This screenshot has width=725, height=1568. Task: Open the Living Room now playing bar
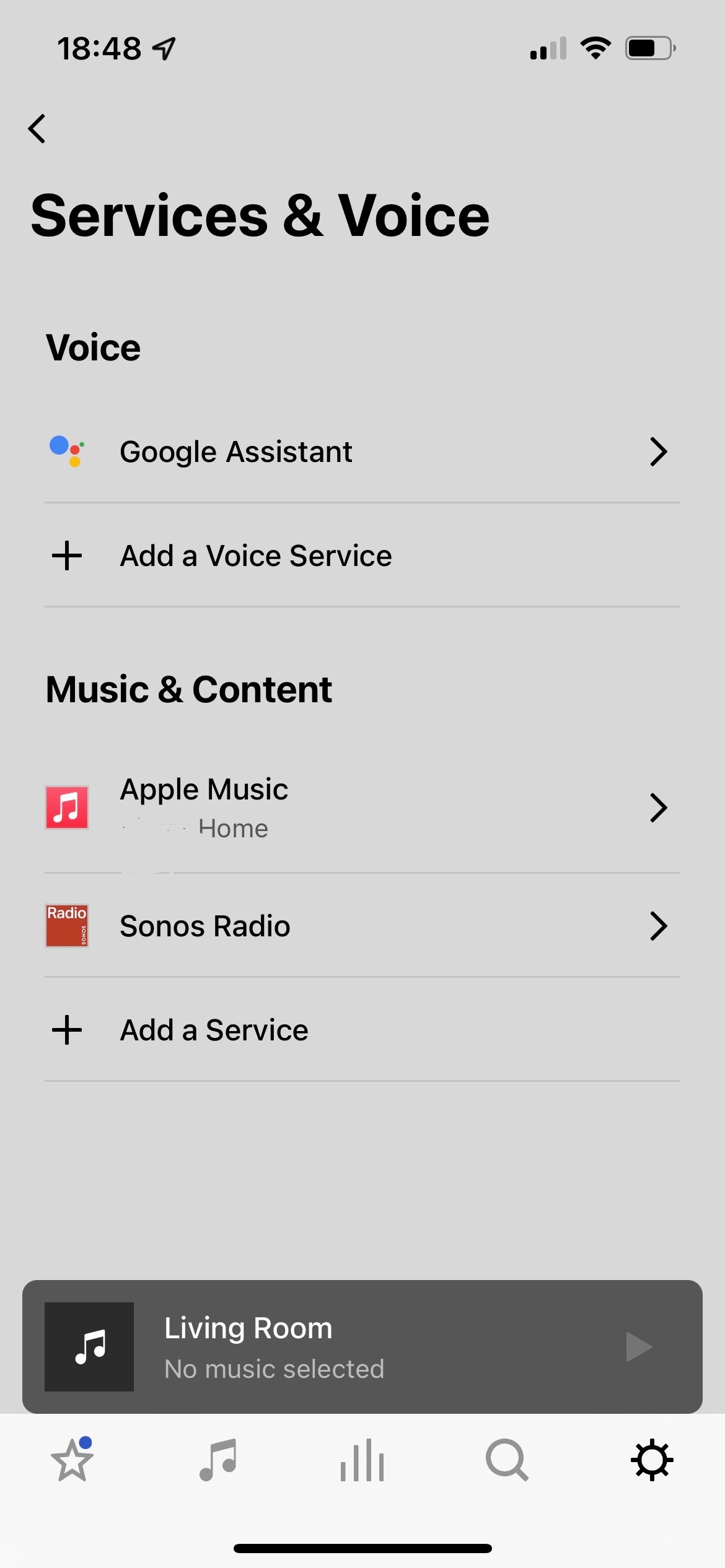(362, 1347)
